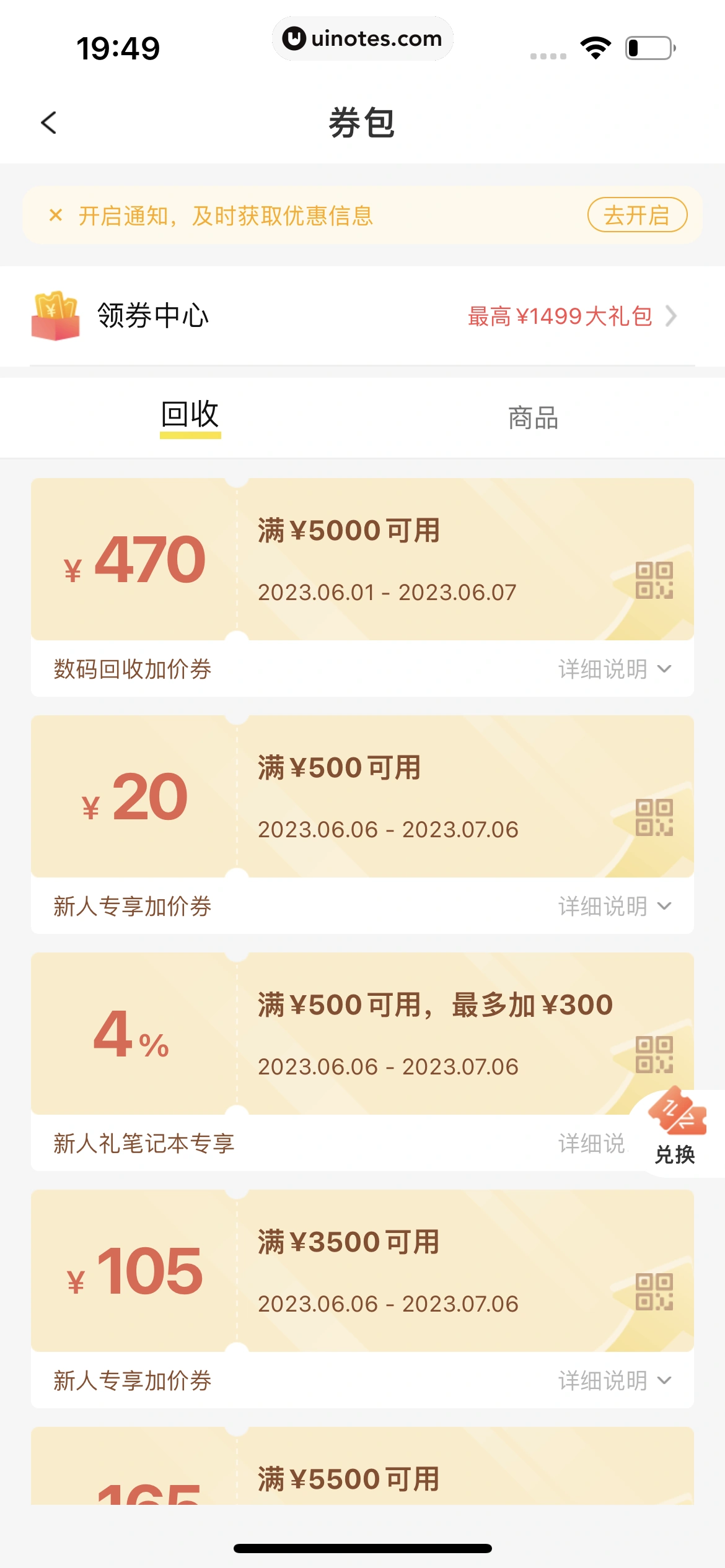Open the ¥20 coupon requiring ¥500
This screenshot has height=1568, width=725.
pos(362,796)
